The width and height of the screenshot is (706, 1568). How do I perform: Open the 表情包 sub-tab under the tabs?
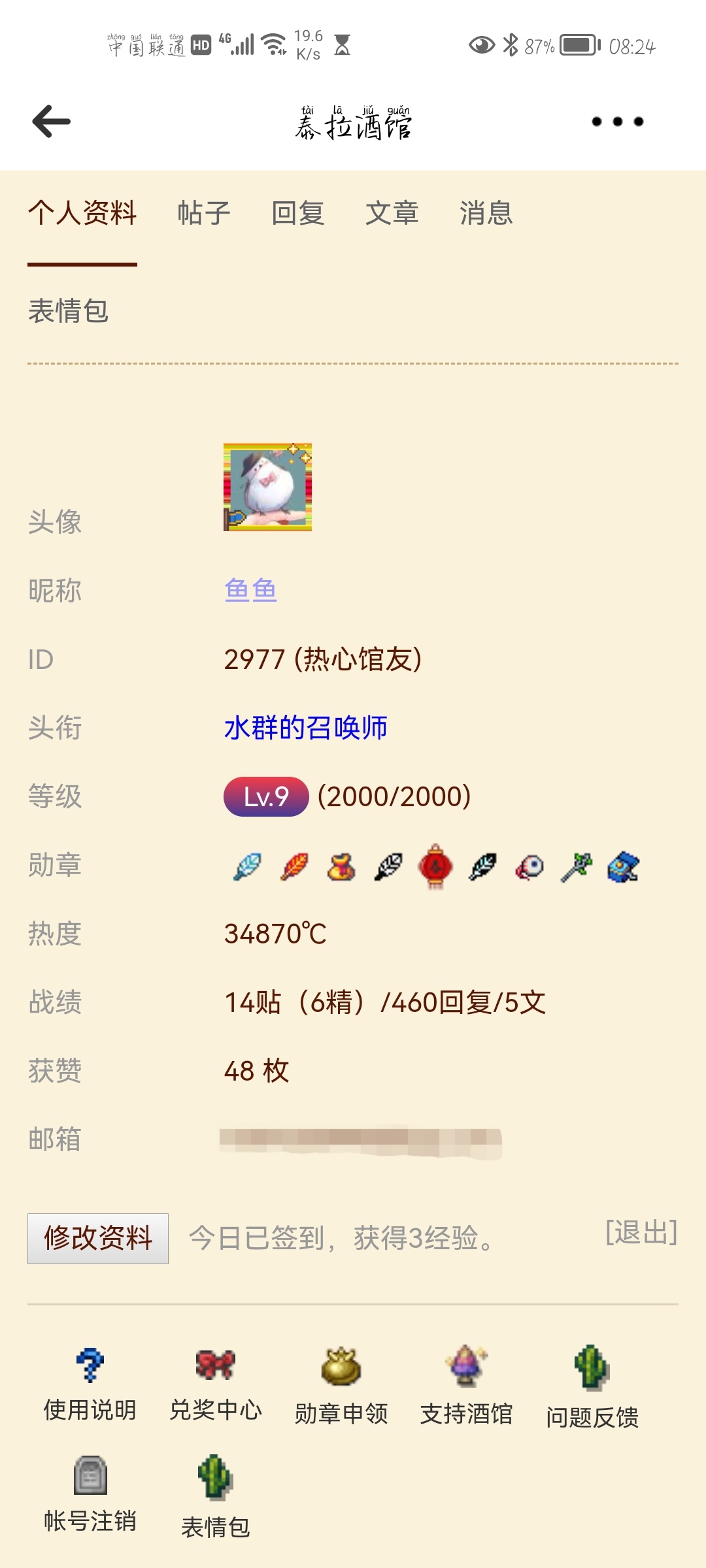68,311
